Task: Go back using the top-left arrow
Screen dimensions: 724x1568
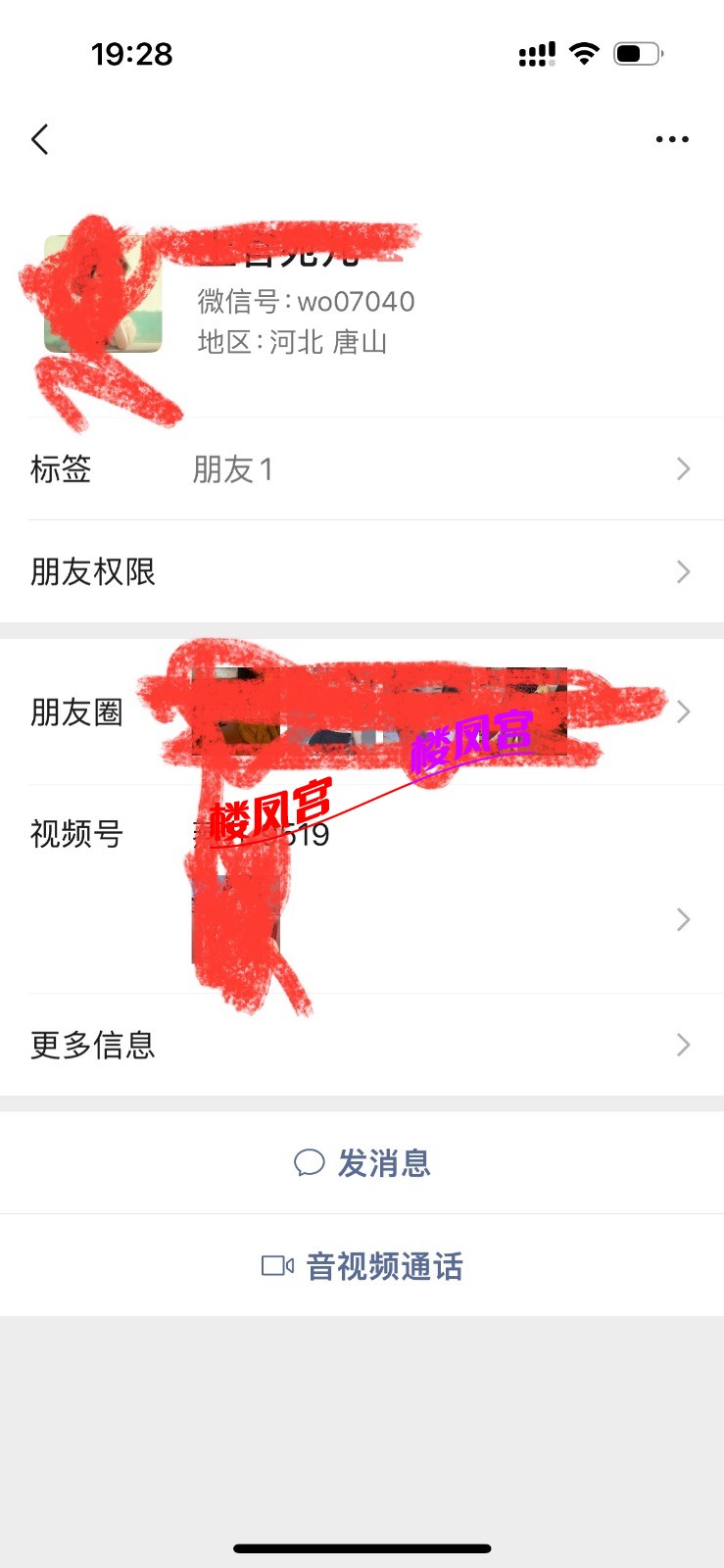Action: pos(40,139)
